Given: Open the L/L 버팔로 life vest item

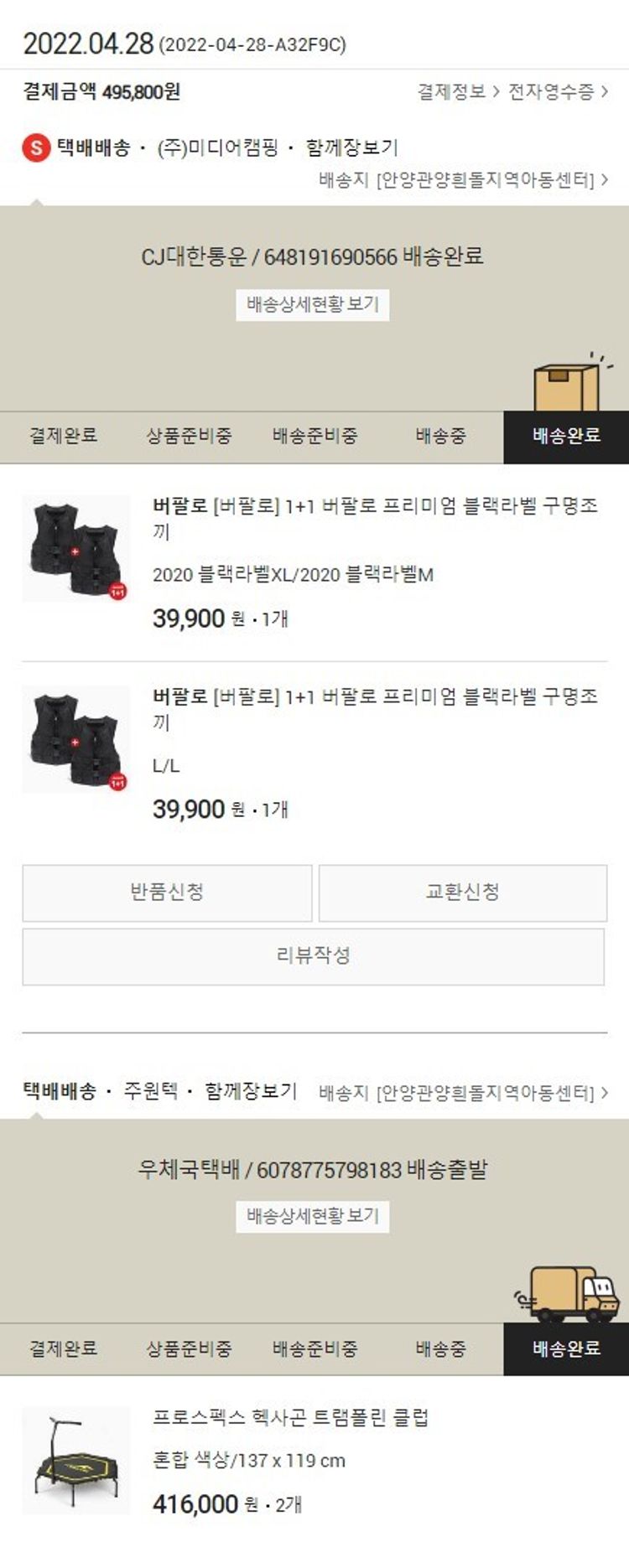Looking at the screenshot, I should [x=375, y=708].
